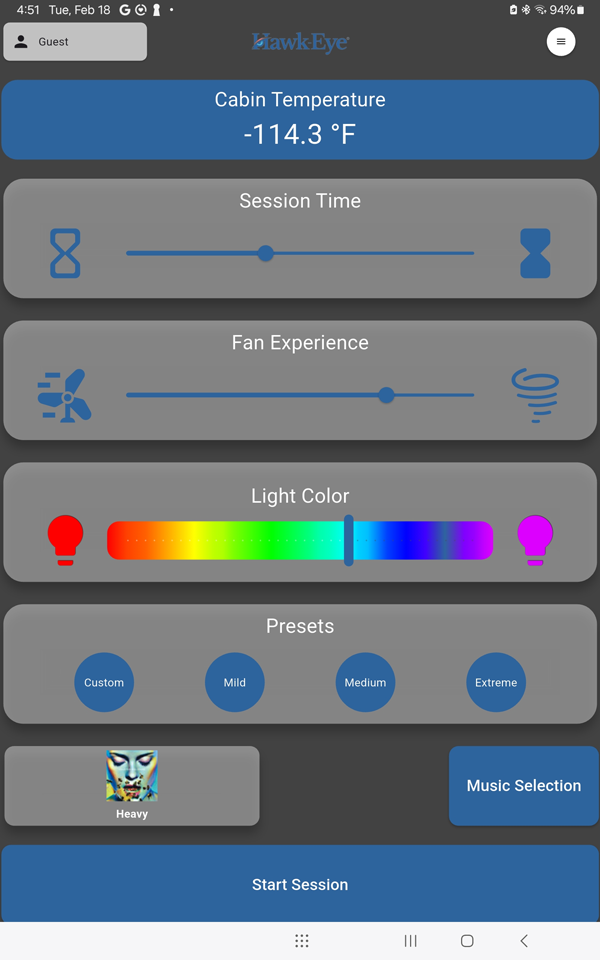Select the Custom preset
The width and height of the screenshot is (600, 960).
104,682
